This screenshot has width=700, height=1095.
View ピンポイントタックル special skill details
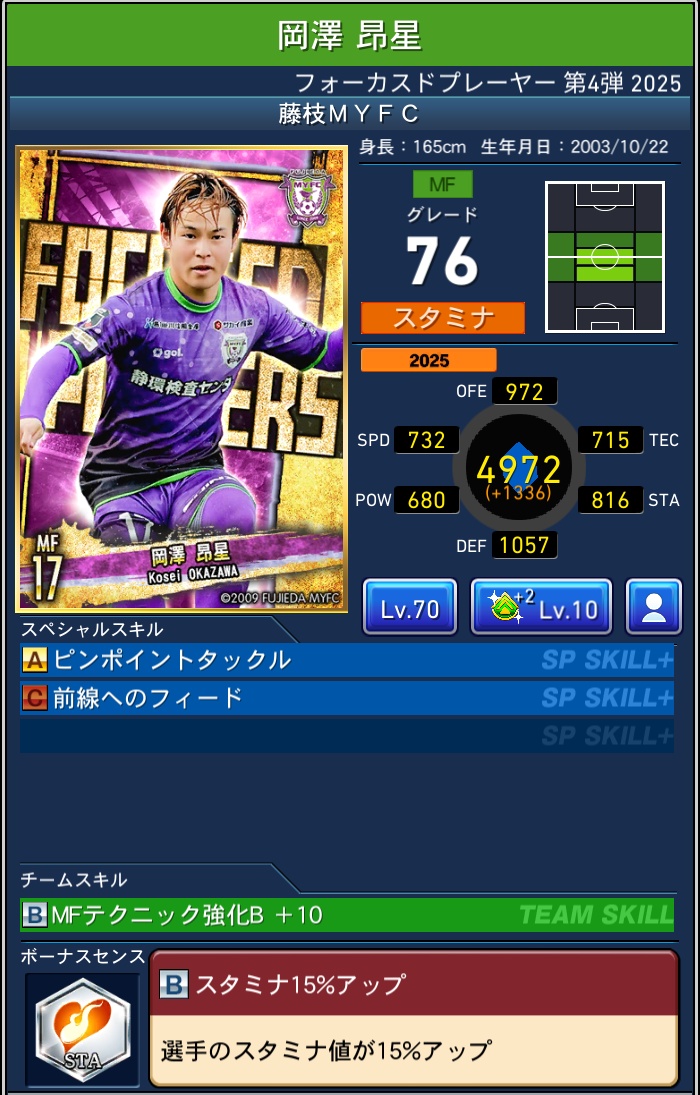coord(346,660)
